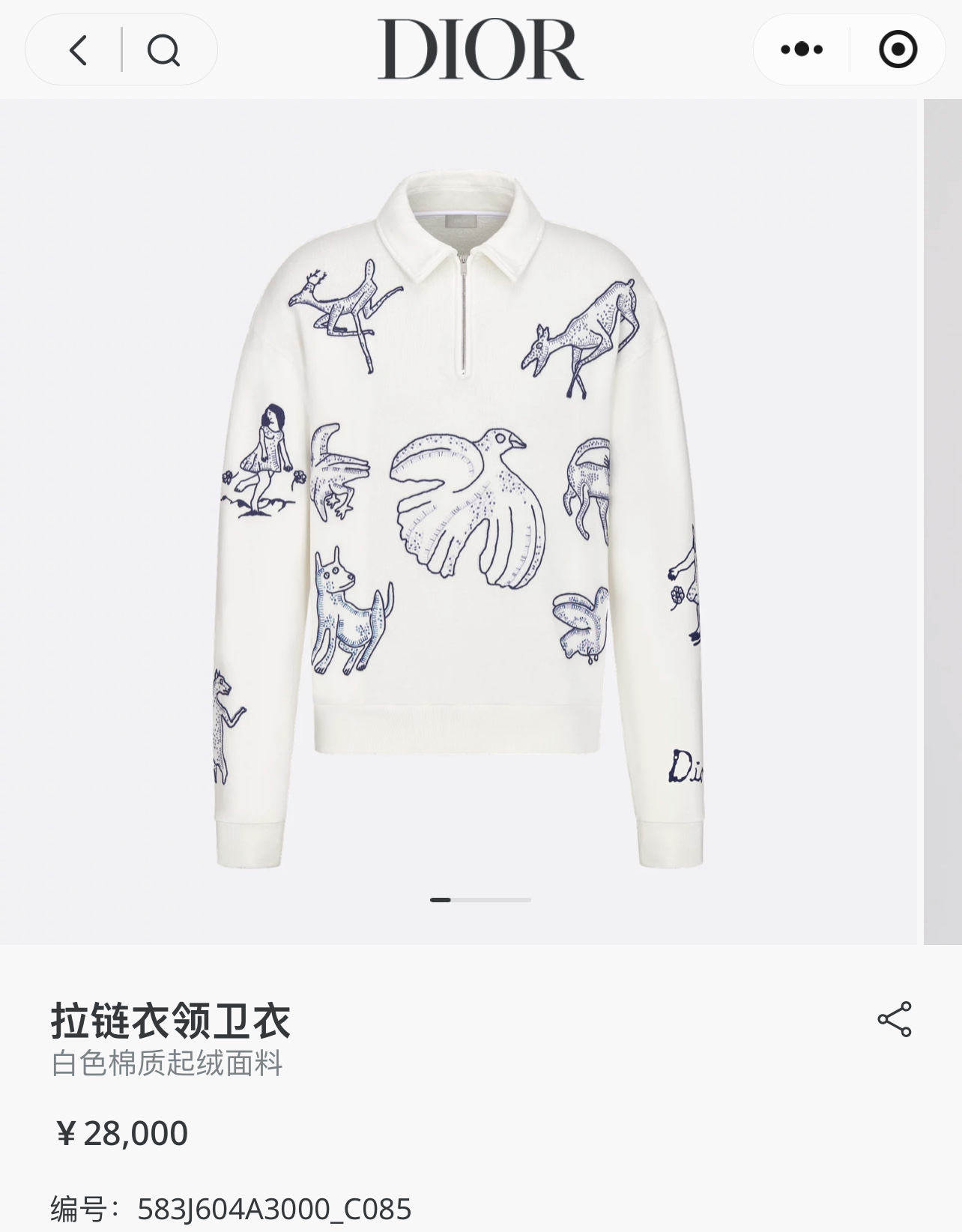Open the search magnifier
Image resolution: width=962 pixels, height=1232 pixels.
tap(163, 50)
